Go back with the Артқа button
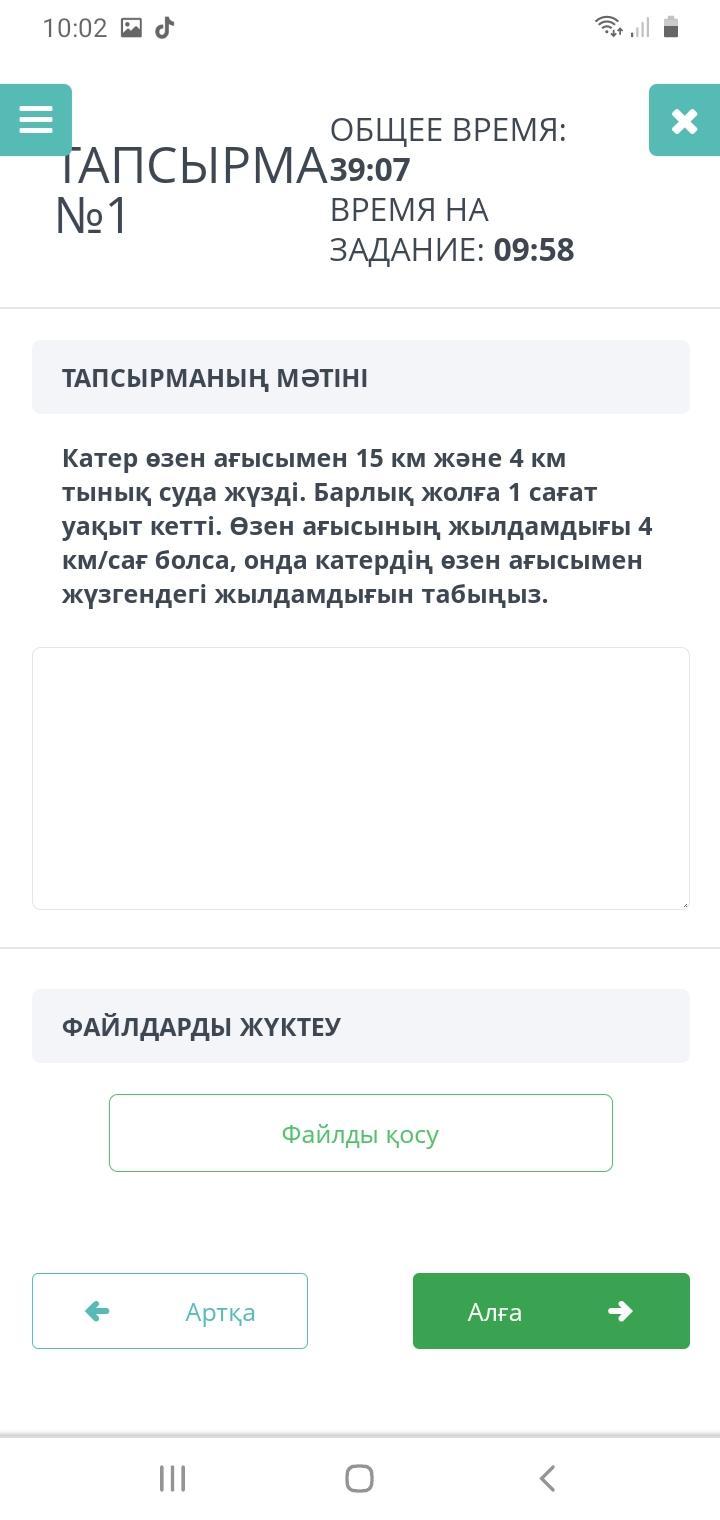The height and width of the screenshot is (1520, 720). point(170,1311)
